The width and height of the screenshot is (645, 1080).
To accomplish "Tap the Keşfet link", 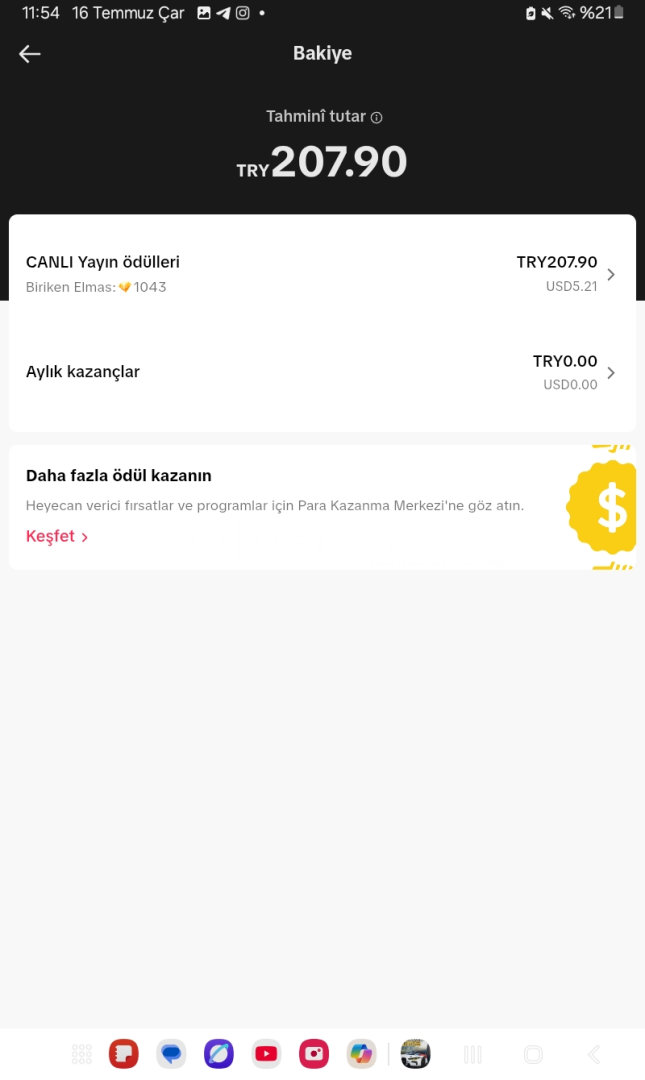I will (57, 537).
